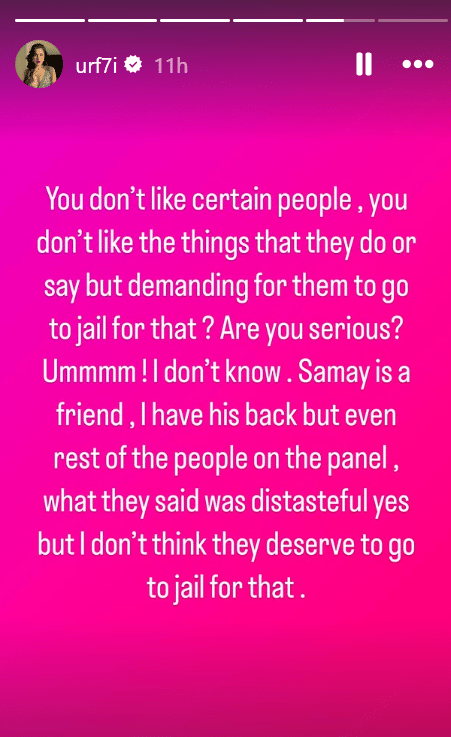The height and width of the screenshot is (737, 451).
Task: Tap the urf7i username
Action: tap(96, 65)
